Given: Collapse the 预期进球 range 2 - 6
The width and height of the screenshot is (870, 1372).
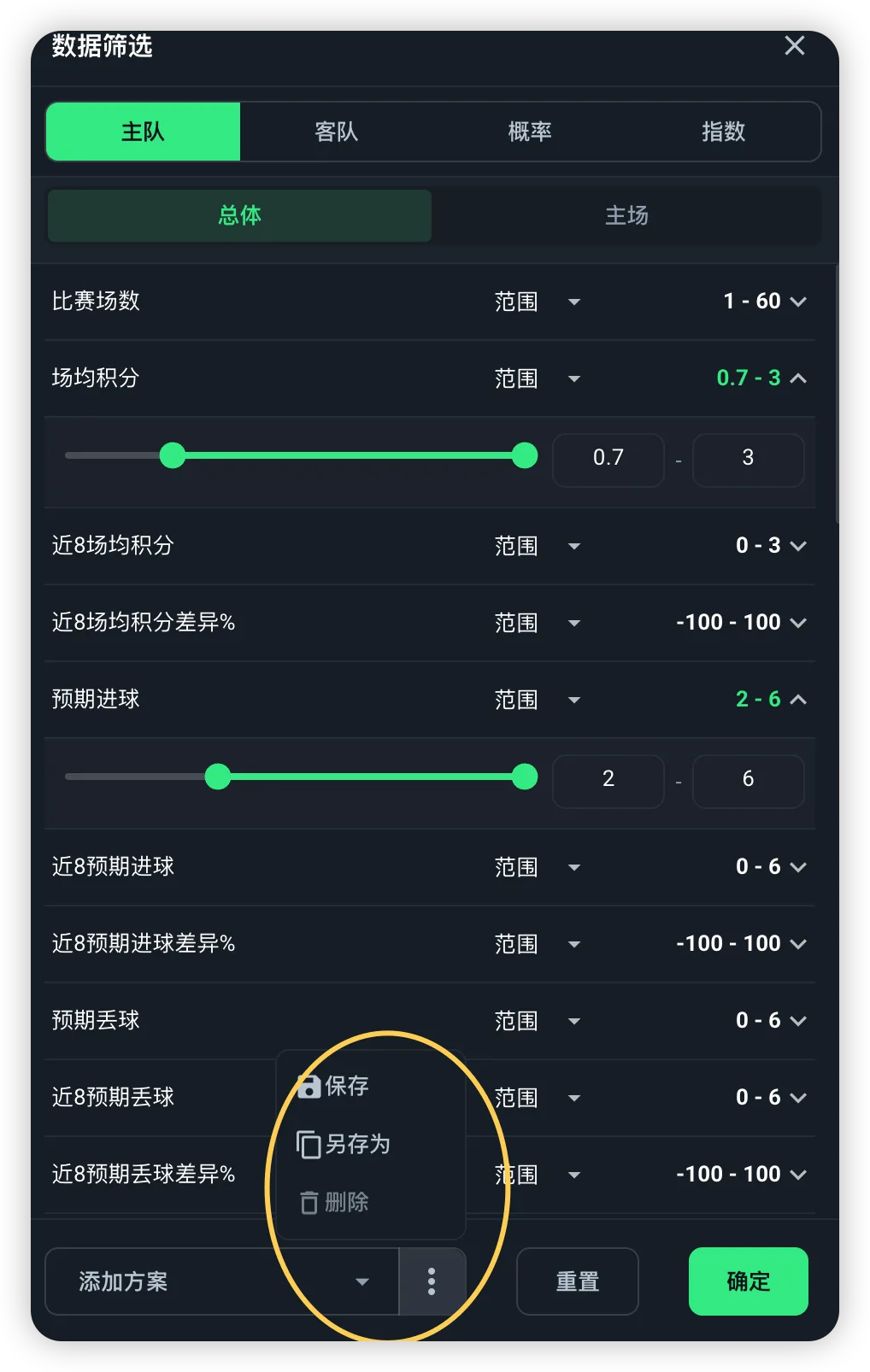Looking at the screenshot, I should tap(772, 700).
